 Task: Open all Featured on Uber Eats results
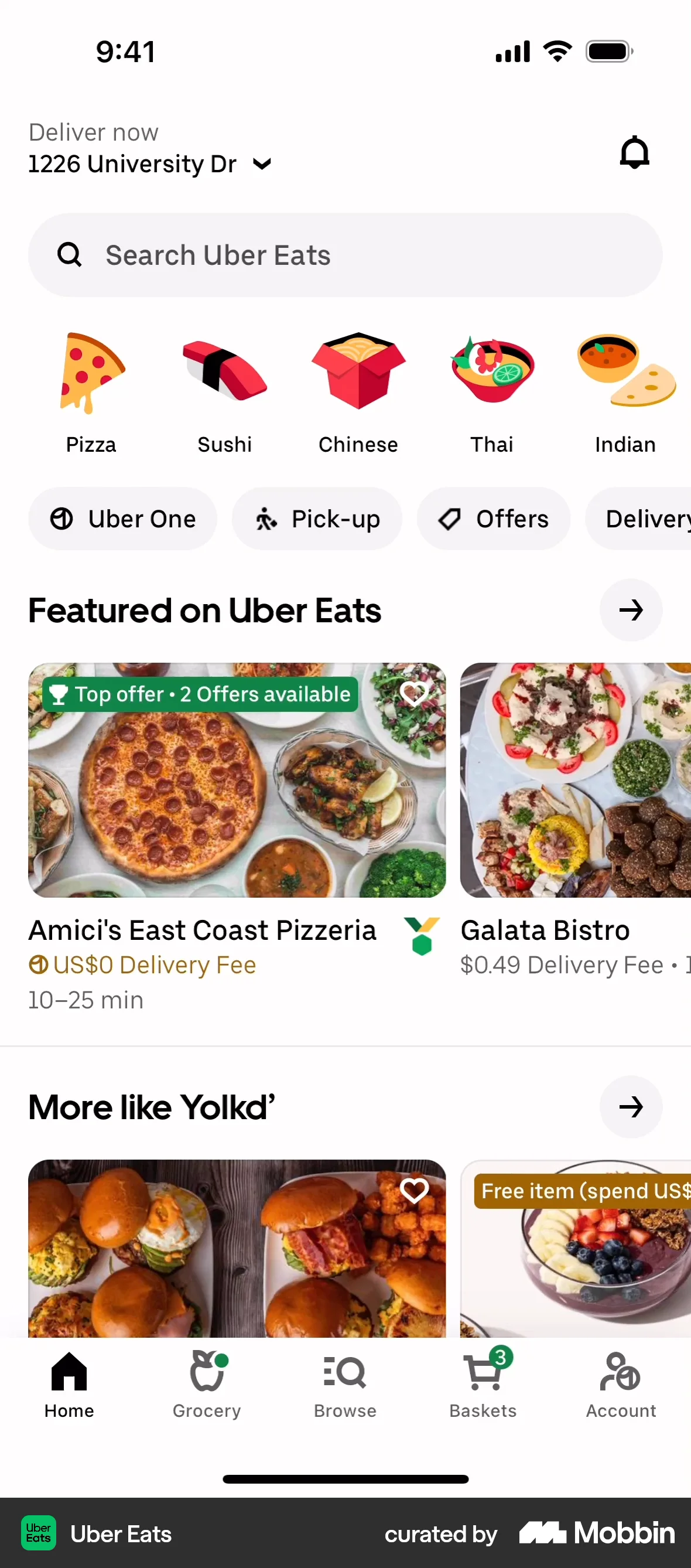coord(631,610)
